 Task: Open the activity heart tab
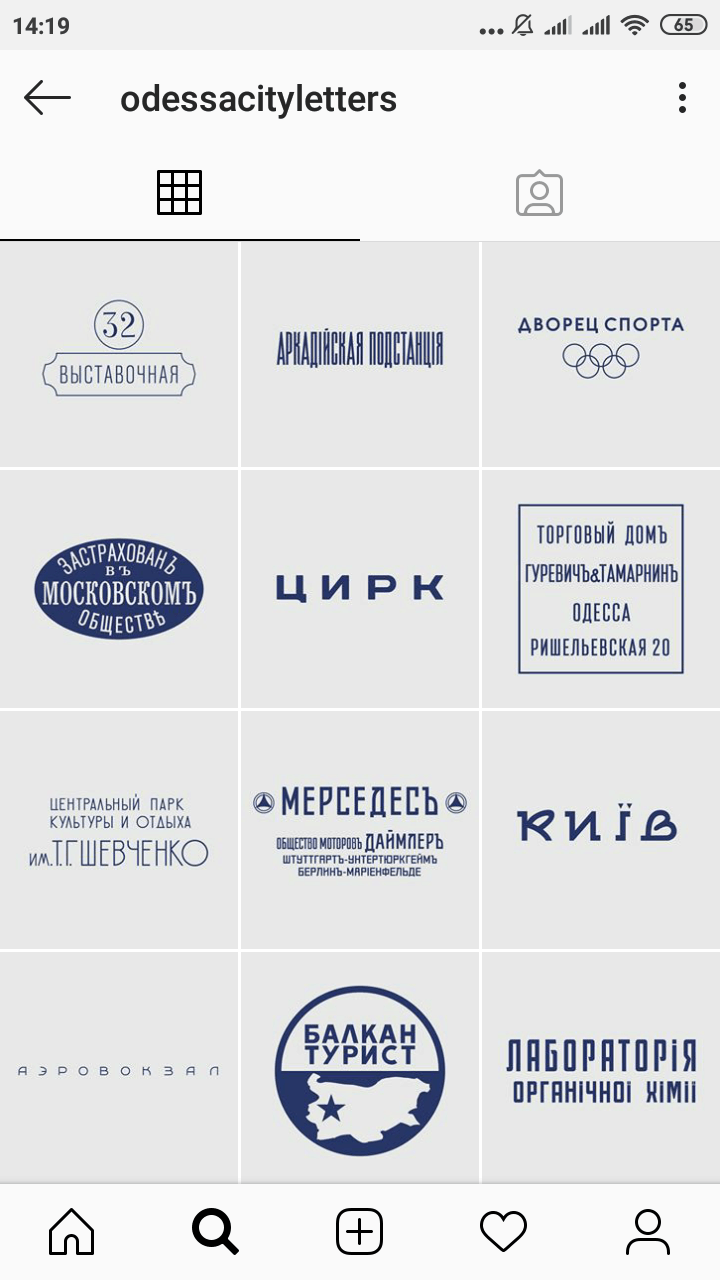coord(503,1231)
